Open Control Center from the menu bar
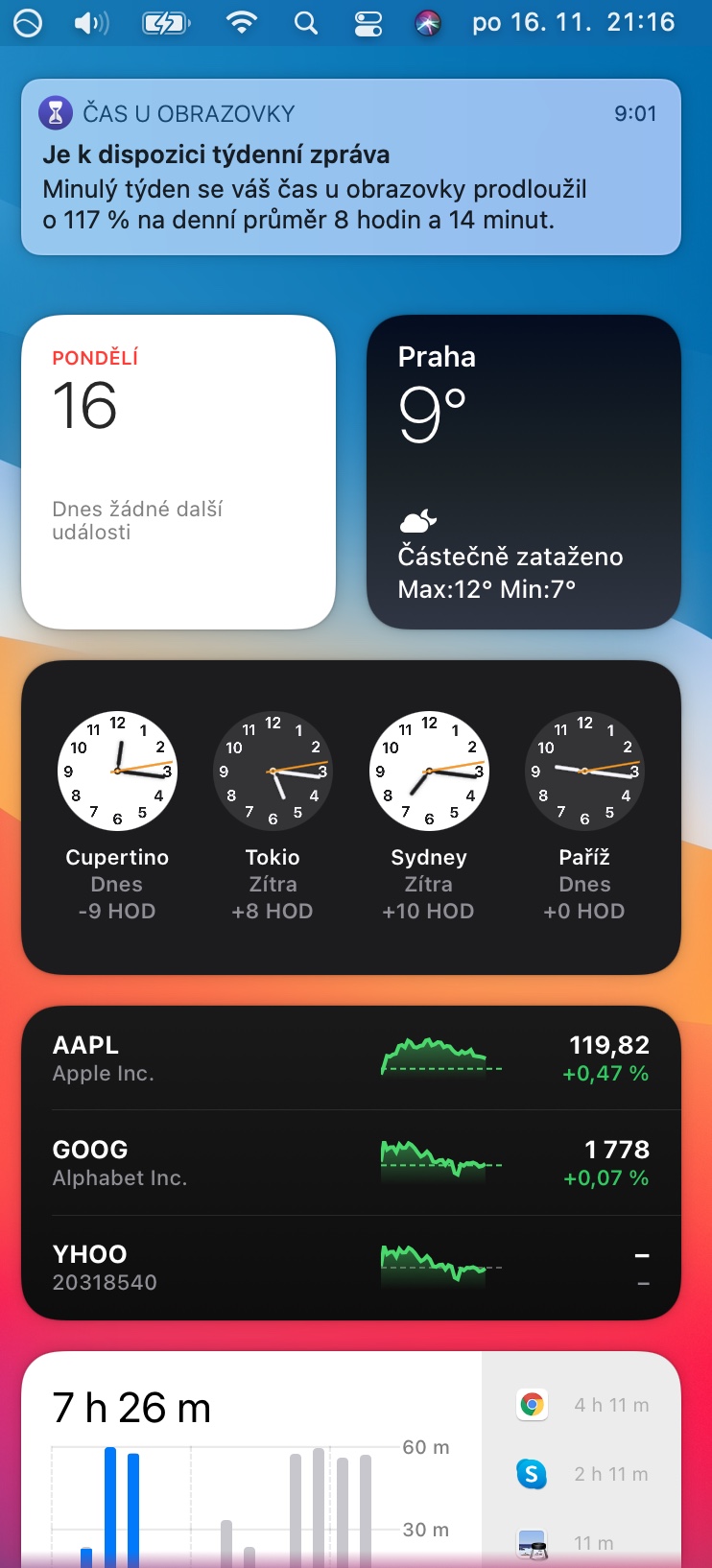 click(368, 22)
